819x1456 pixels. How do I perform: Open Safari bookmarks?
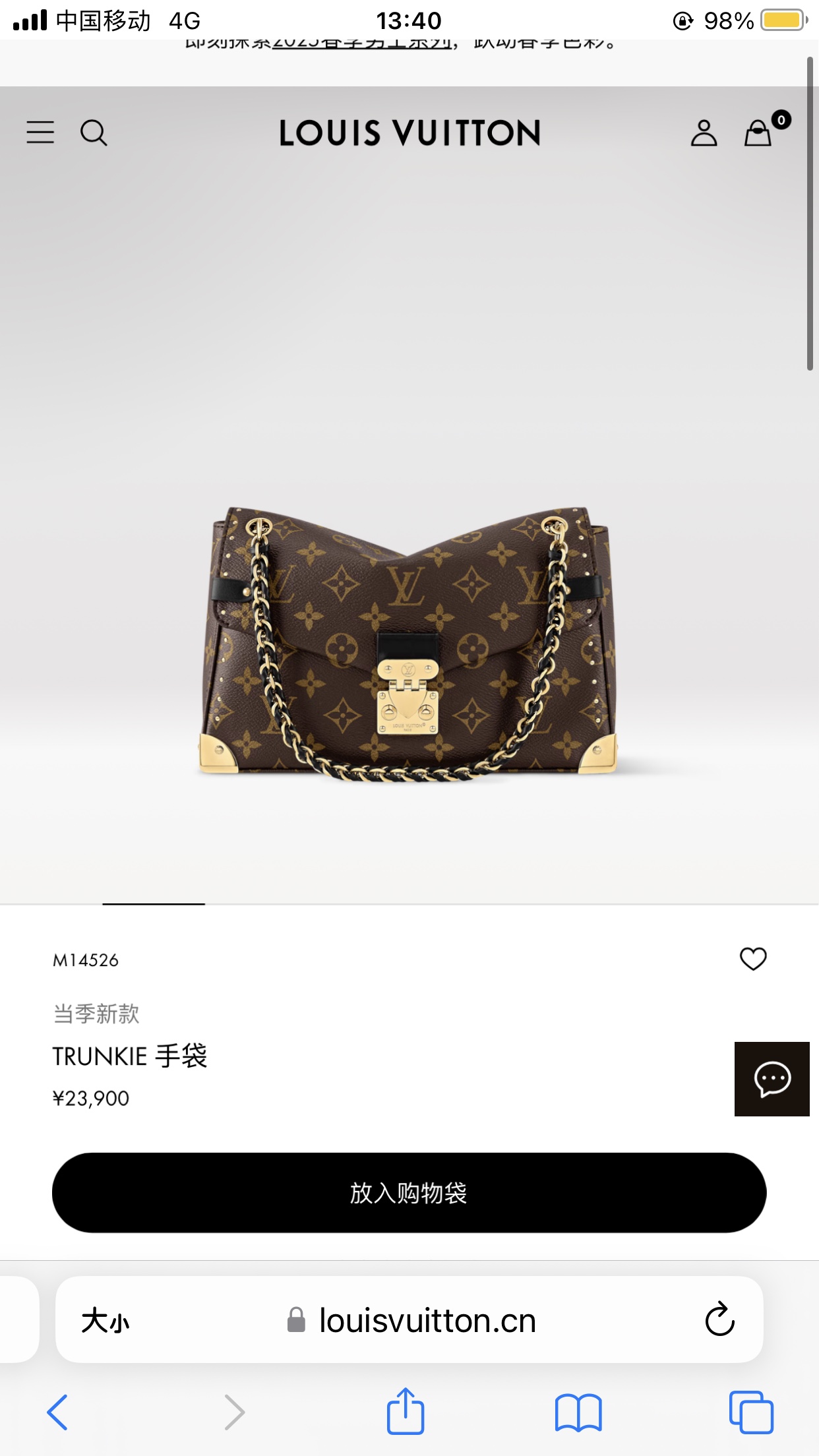[x=578, y=1412]
